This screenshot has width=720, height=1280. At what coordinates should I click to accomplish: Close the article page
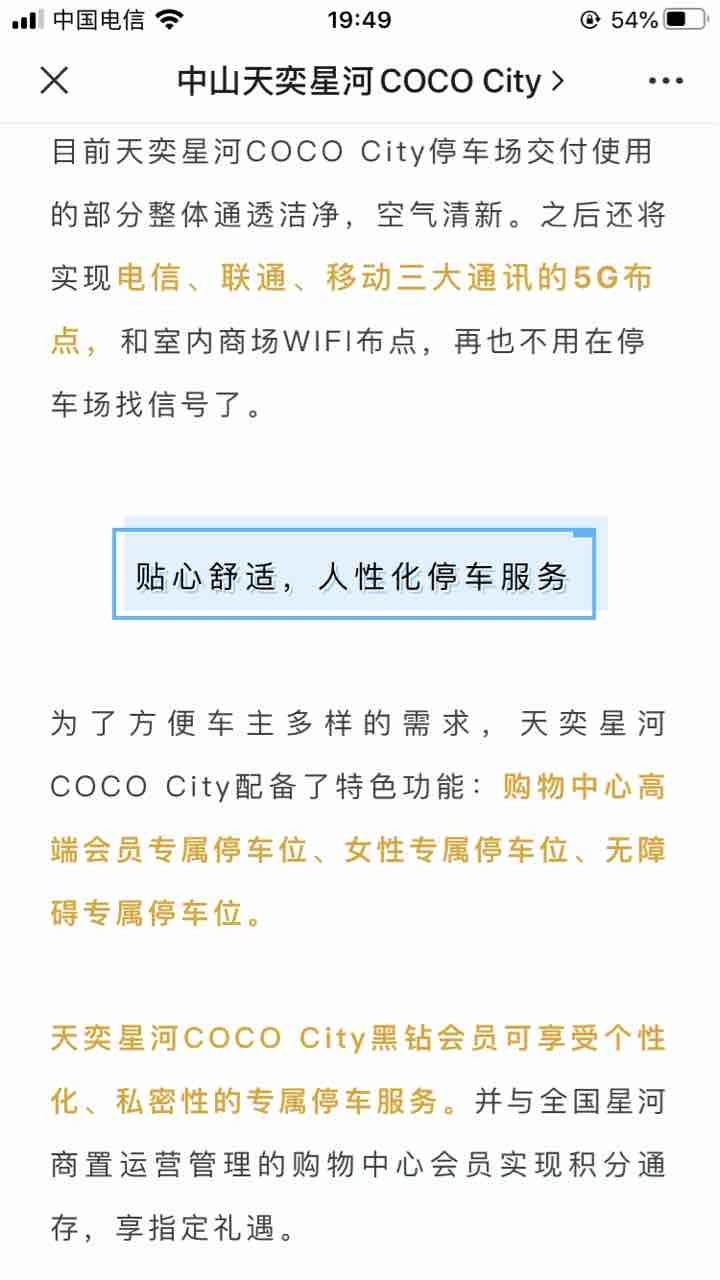[54, 81]
